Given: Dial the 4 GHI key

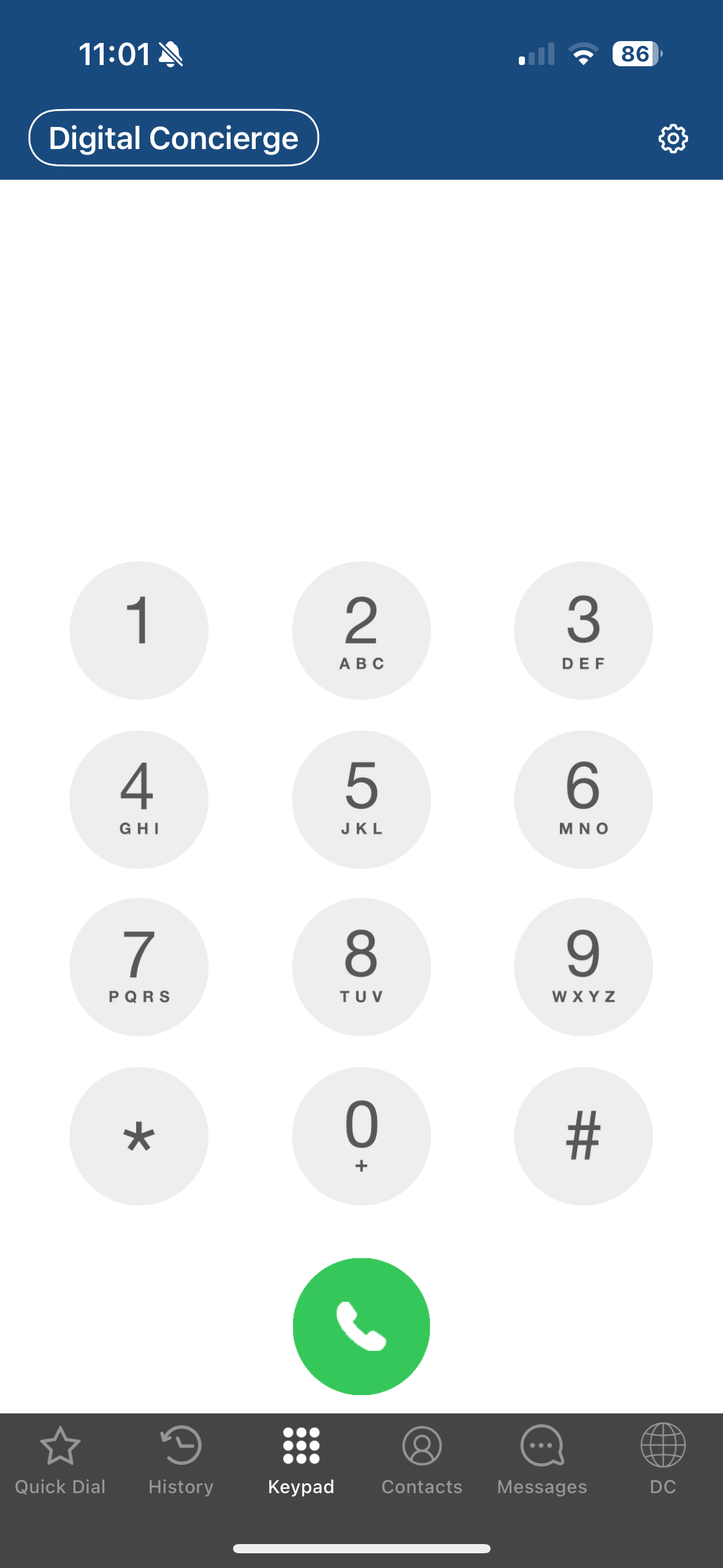Looking at the screenshot, I should (139, 799).
